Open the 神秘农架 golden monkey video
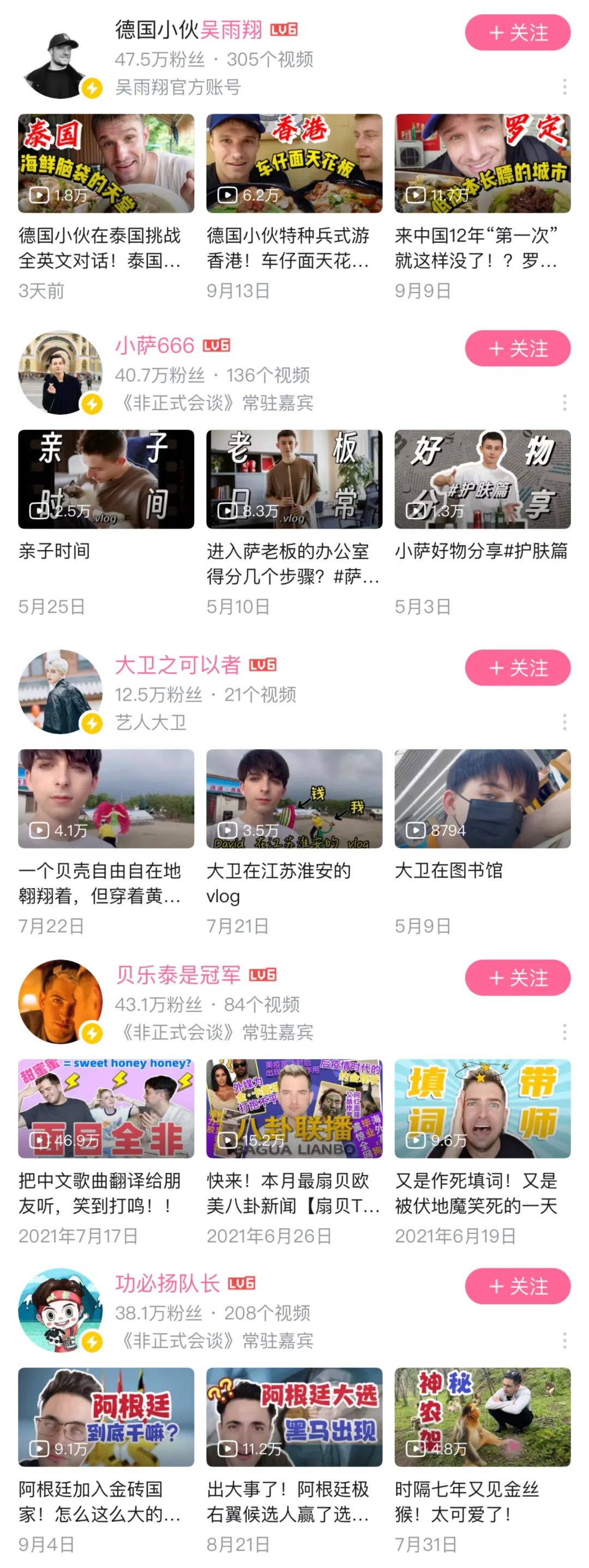 [x=483, y=1417]
